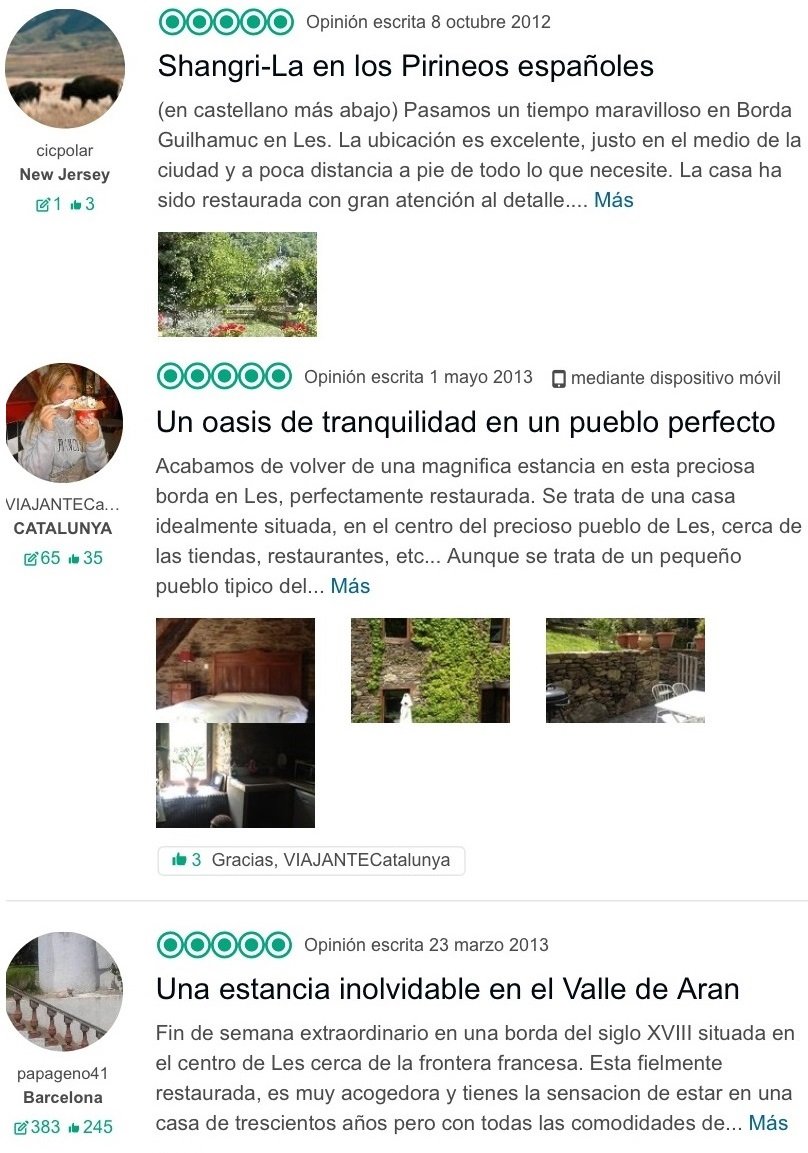Open the bedroom photo in VIAJANTECatalunya's review
Image resolution: width=808 pixels, height=1153 pixels.
coord(235,670)
